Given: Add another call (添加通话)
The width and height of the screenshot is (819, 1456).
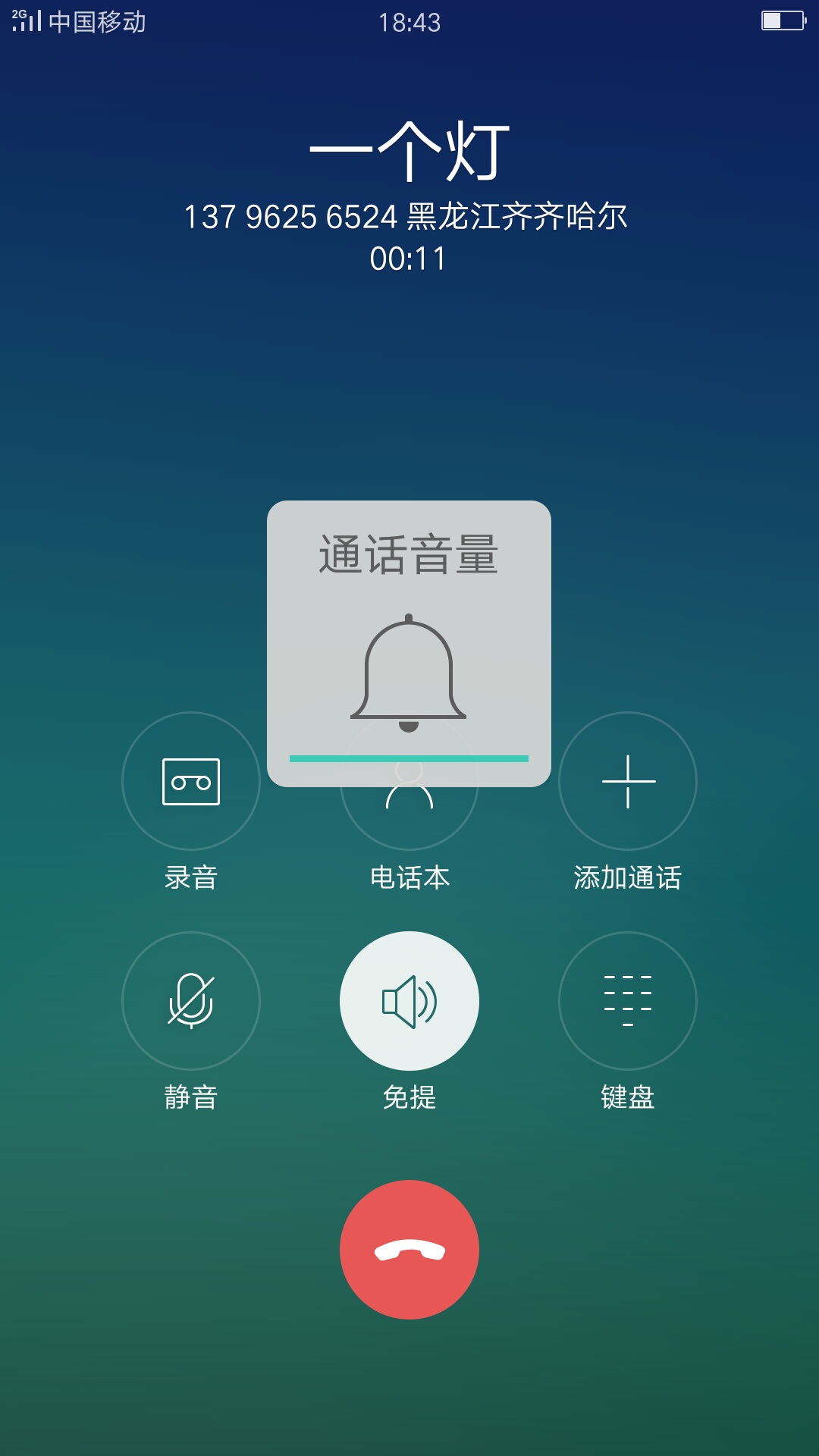Looking at the screenshot, I should [x=628, y=781].
